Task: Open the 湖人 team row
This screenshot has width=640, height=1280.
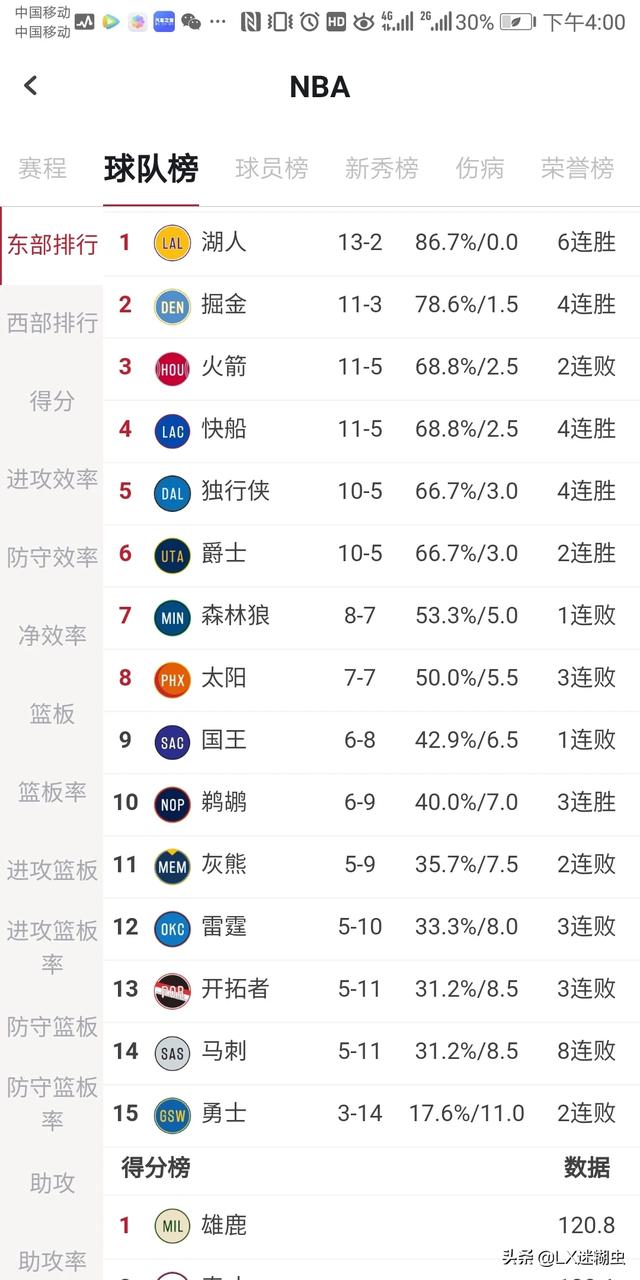Action: pyautogui.click(x=370, y=242)
